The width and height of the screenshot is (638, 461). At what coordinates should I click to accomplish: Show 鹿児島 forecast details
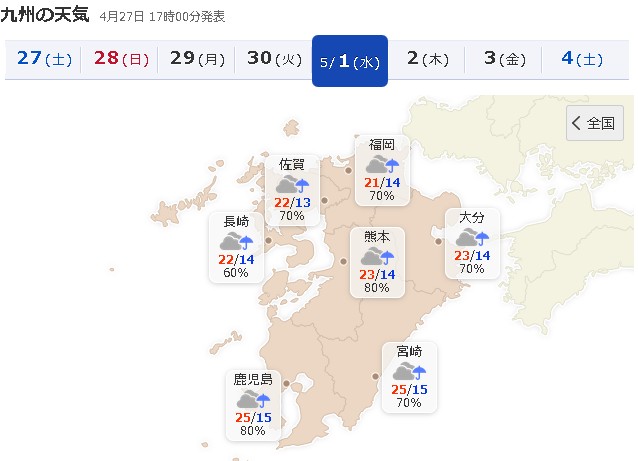[x=253, y=404]
